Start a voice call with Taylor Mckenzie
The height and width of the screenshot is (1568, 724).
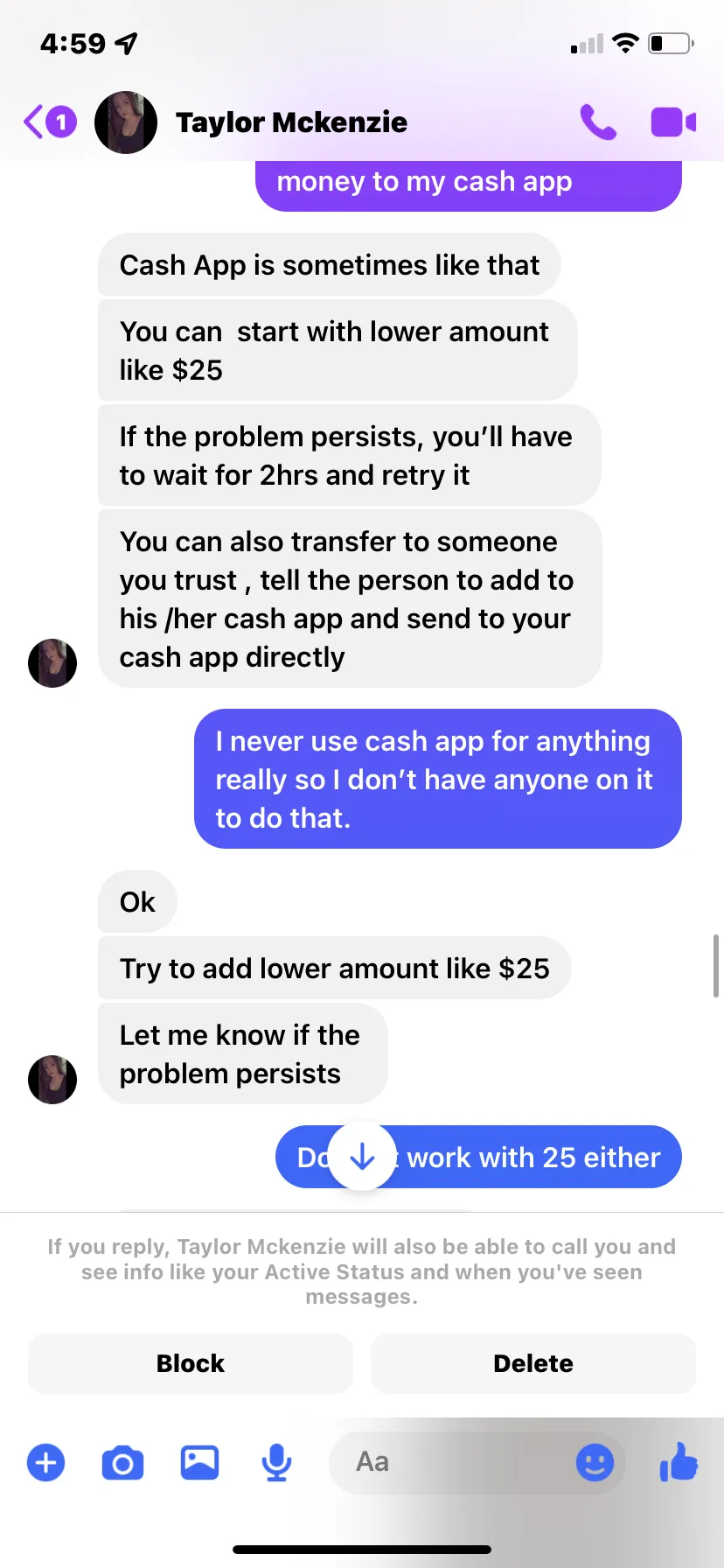[598, 122]
